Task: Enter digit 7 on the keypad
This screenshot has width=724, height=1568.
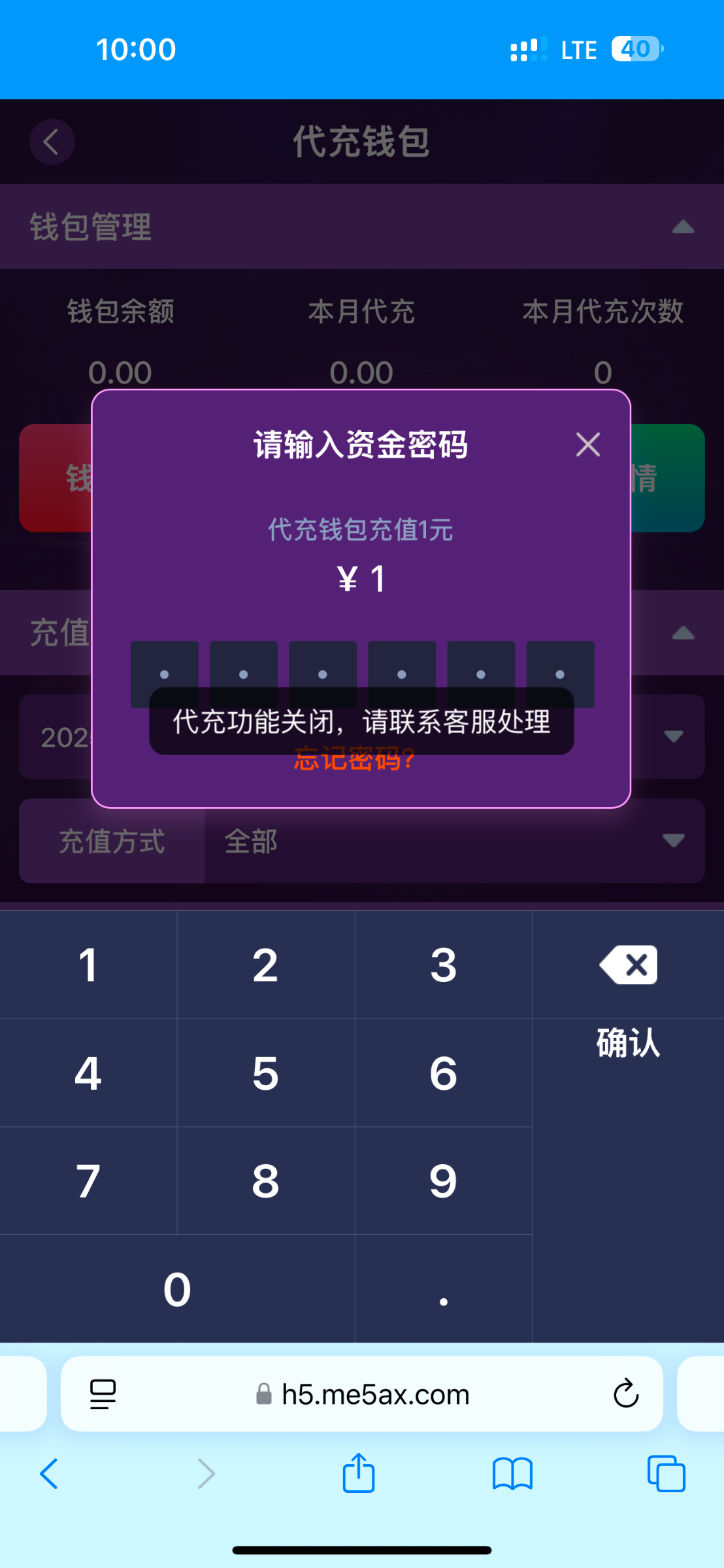Action: coord(88,1181)
